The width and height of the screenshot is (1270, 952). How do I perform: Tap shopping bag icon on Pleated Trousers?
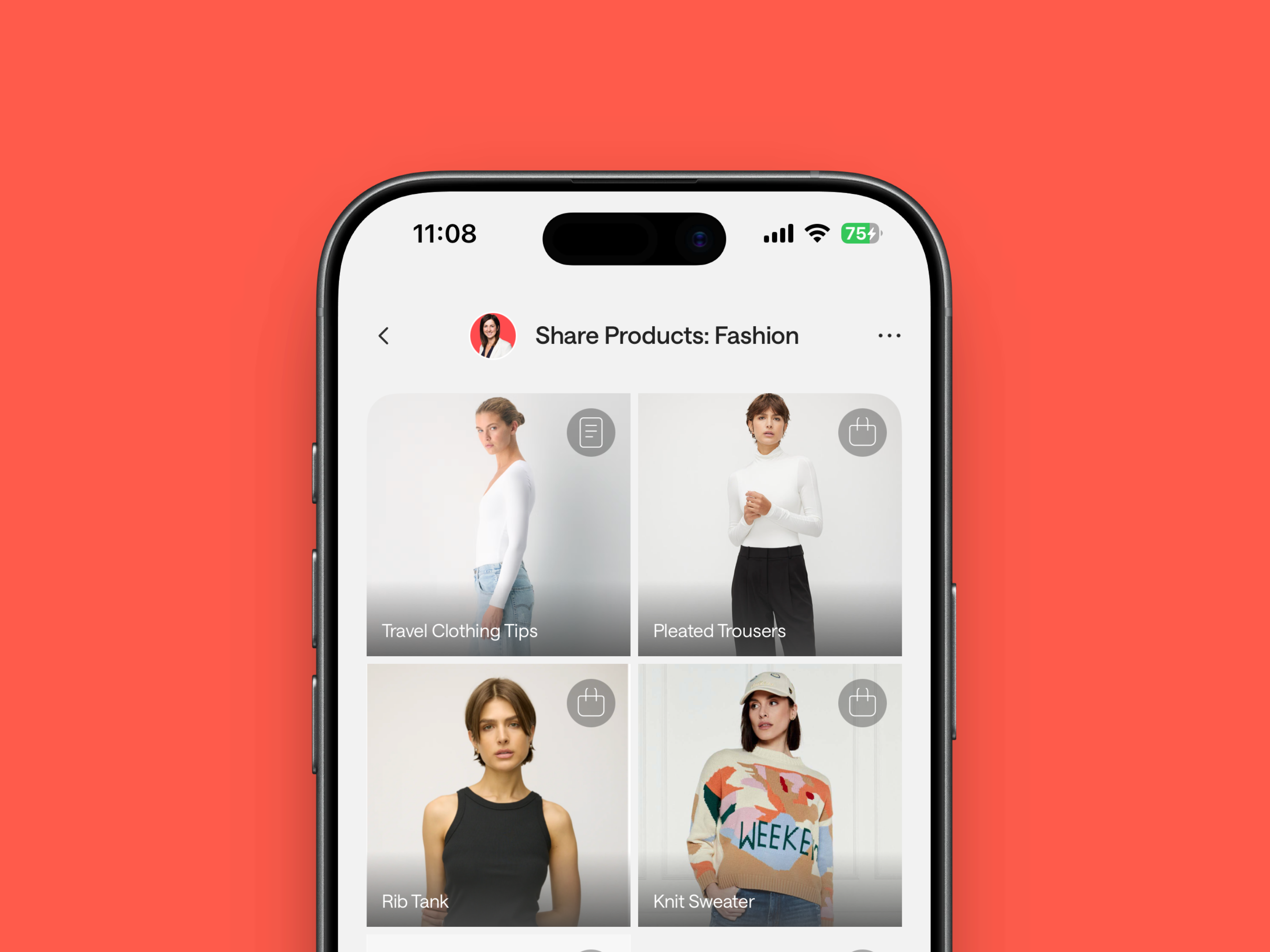(862, 432)
